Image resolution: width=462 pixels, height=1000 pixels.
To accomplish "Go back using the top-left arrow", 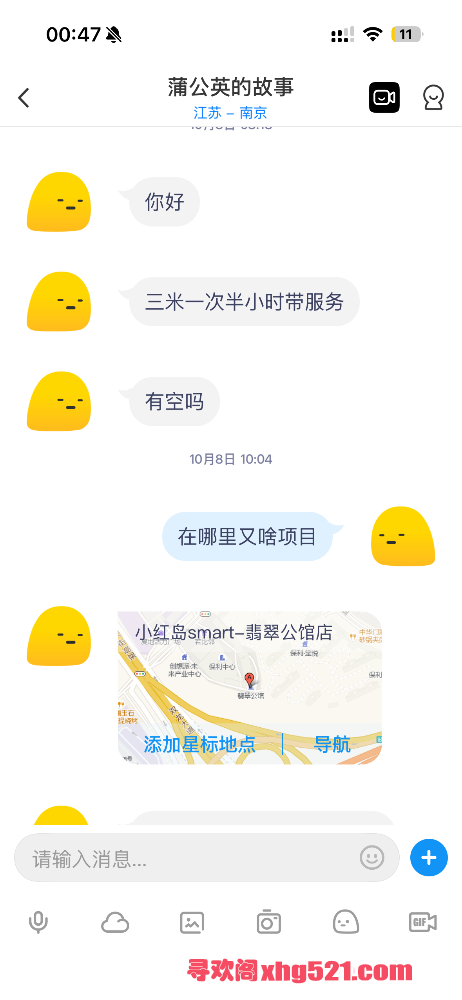I will (24, 98).
